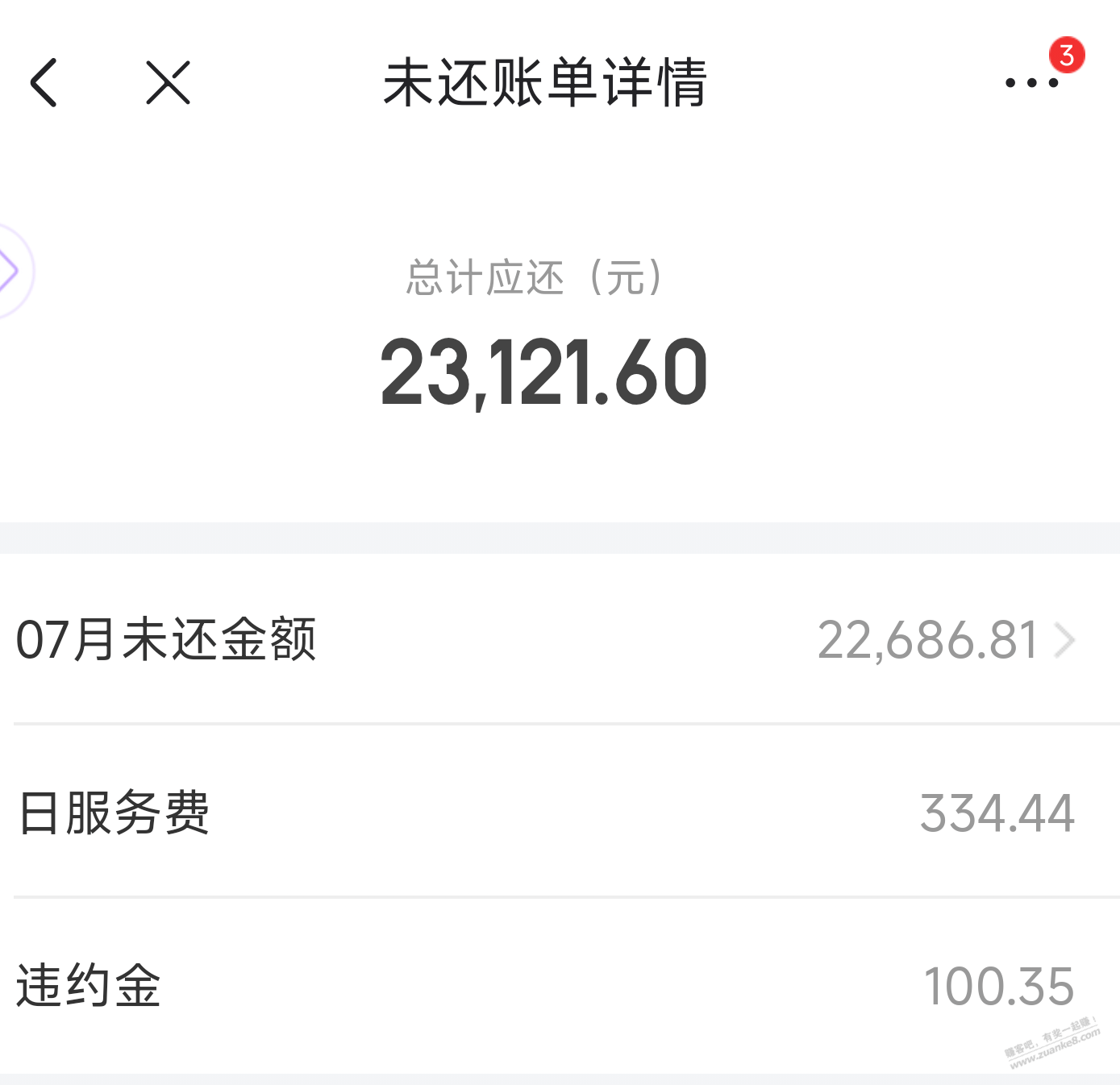1120x1085 pixels.
Task: Open the three-dot more menu
Action: coord(1031,82)
